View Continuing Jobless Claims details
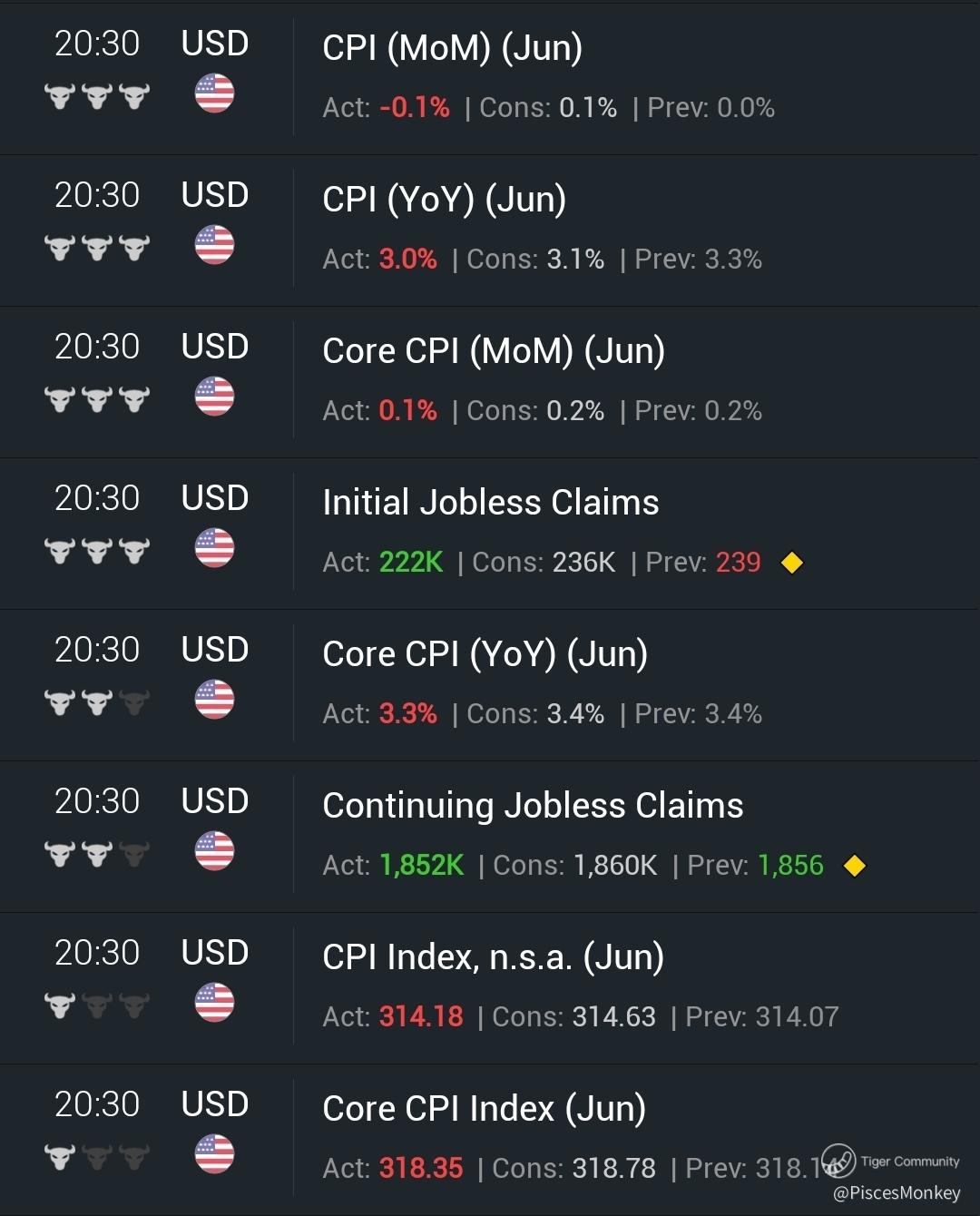Image resolution: width=980 pixels, height=1216 pixels. 490,837
